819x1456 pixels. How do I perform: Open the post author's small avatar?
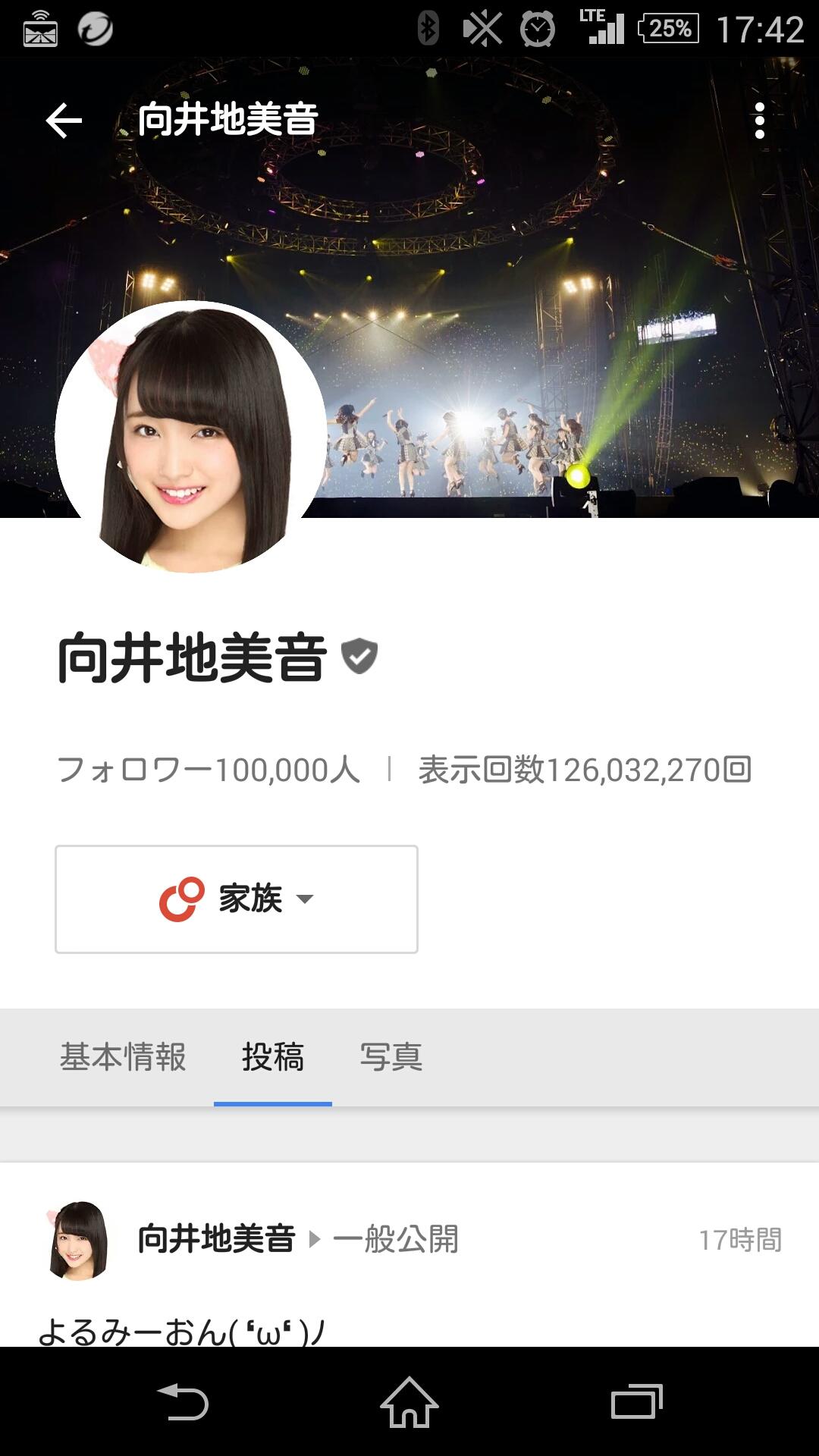pyautogui.click(x=78, y=1241)
